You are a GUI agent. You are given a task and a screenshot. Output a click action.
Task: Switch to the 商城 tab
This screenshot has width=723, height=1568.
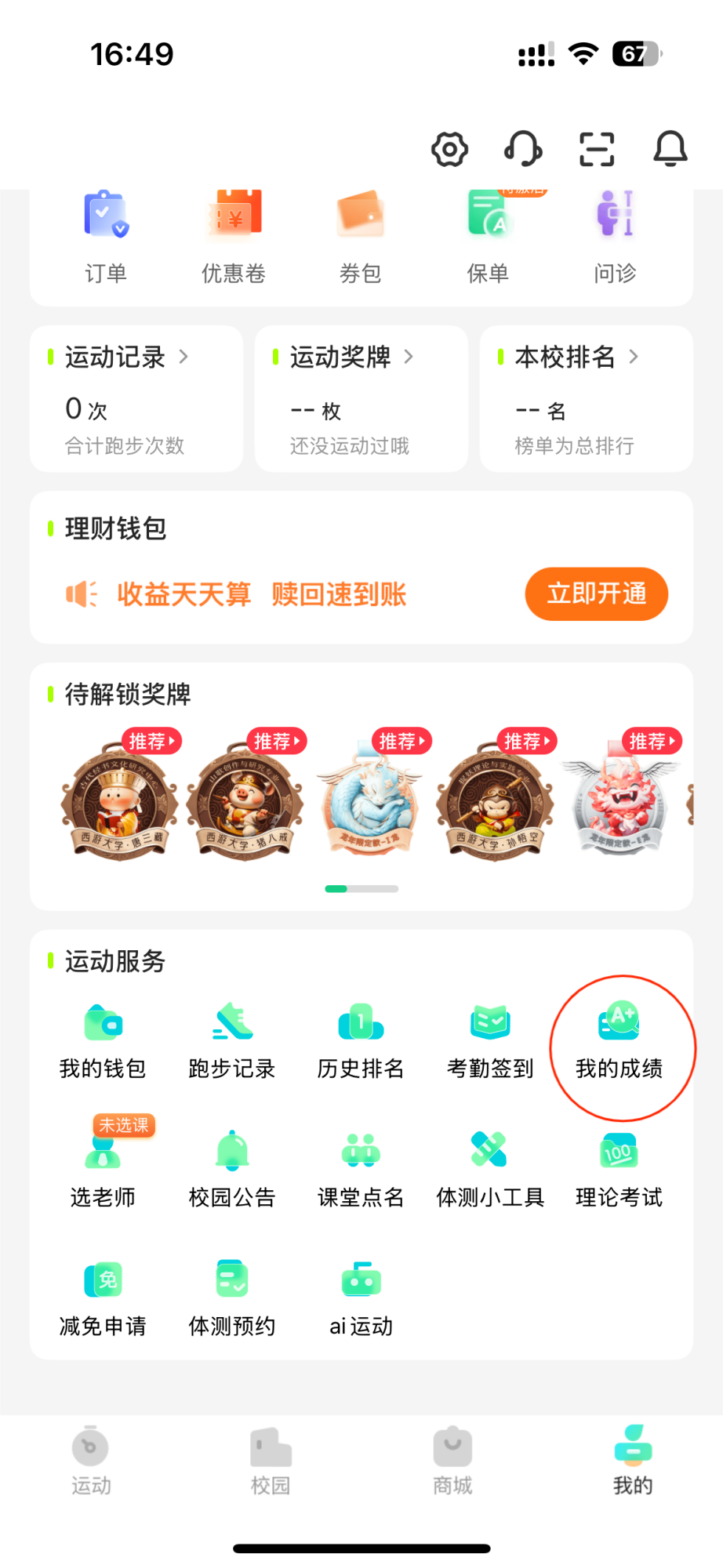[452, 1461]
